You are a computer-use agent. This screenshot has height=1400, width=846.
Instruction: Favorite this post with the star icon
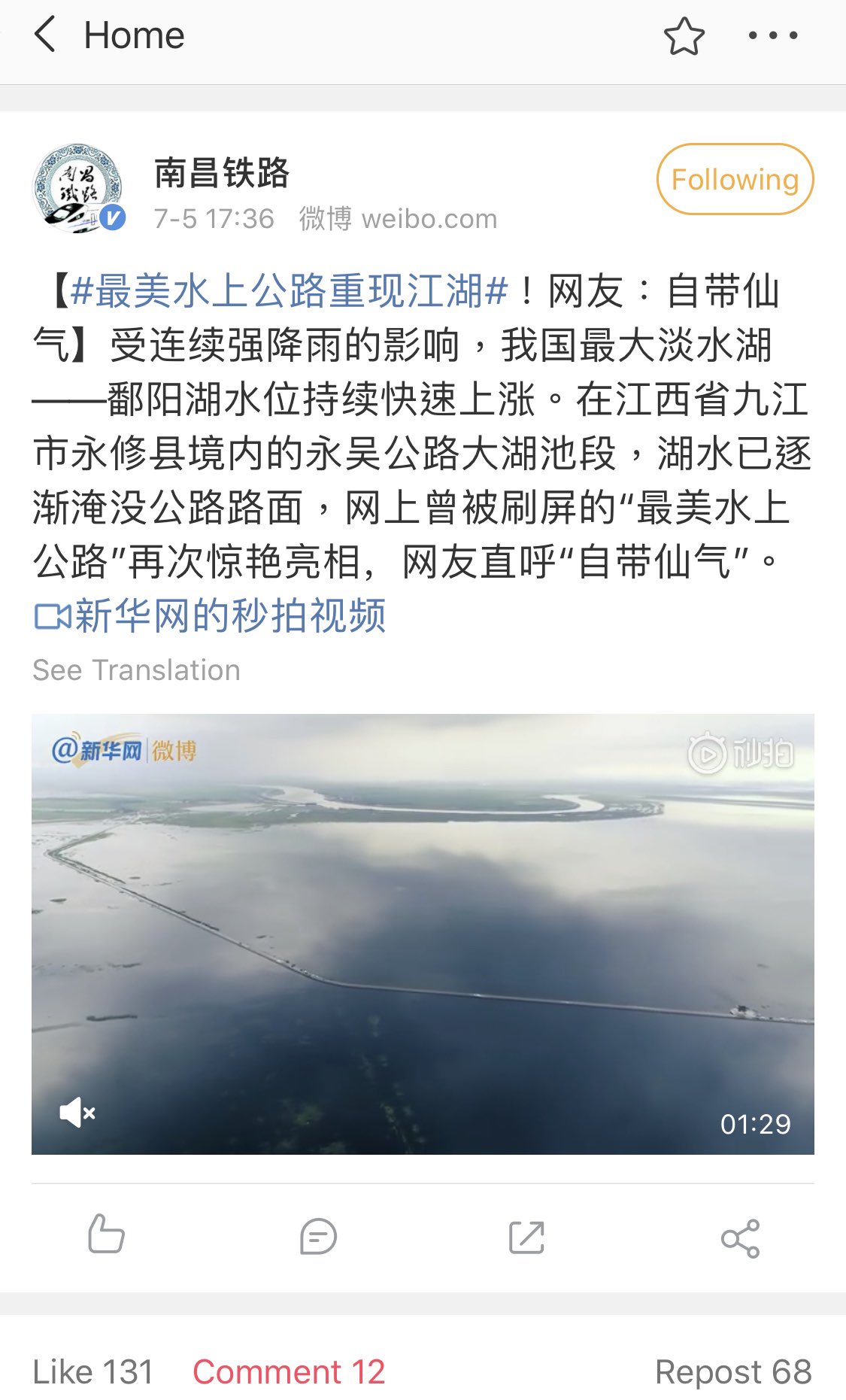click(x=684, y=36)
